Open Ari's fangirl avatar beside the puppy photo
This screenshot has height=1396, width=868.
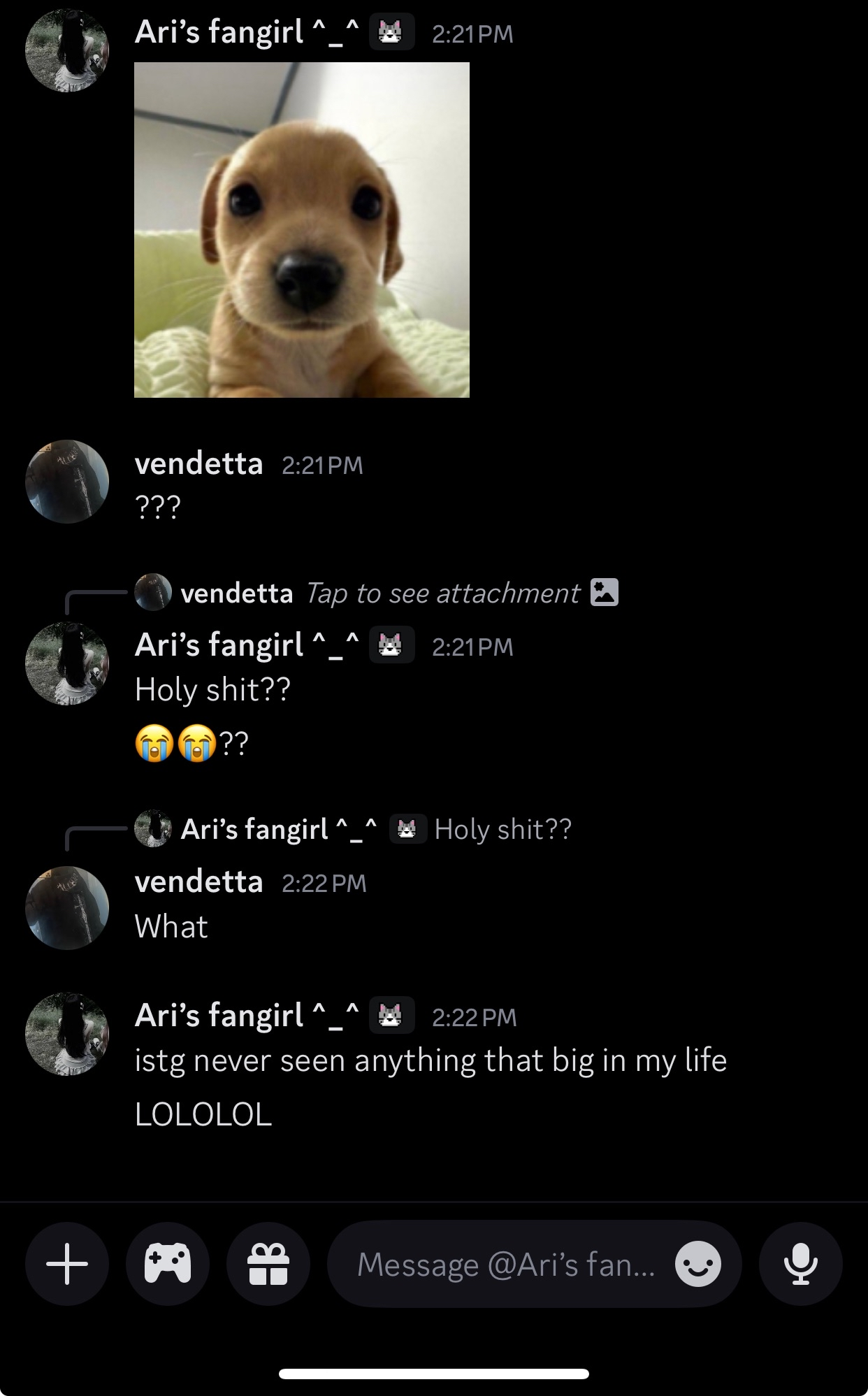coord(67,50)
